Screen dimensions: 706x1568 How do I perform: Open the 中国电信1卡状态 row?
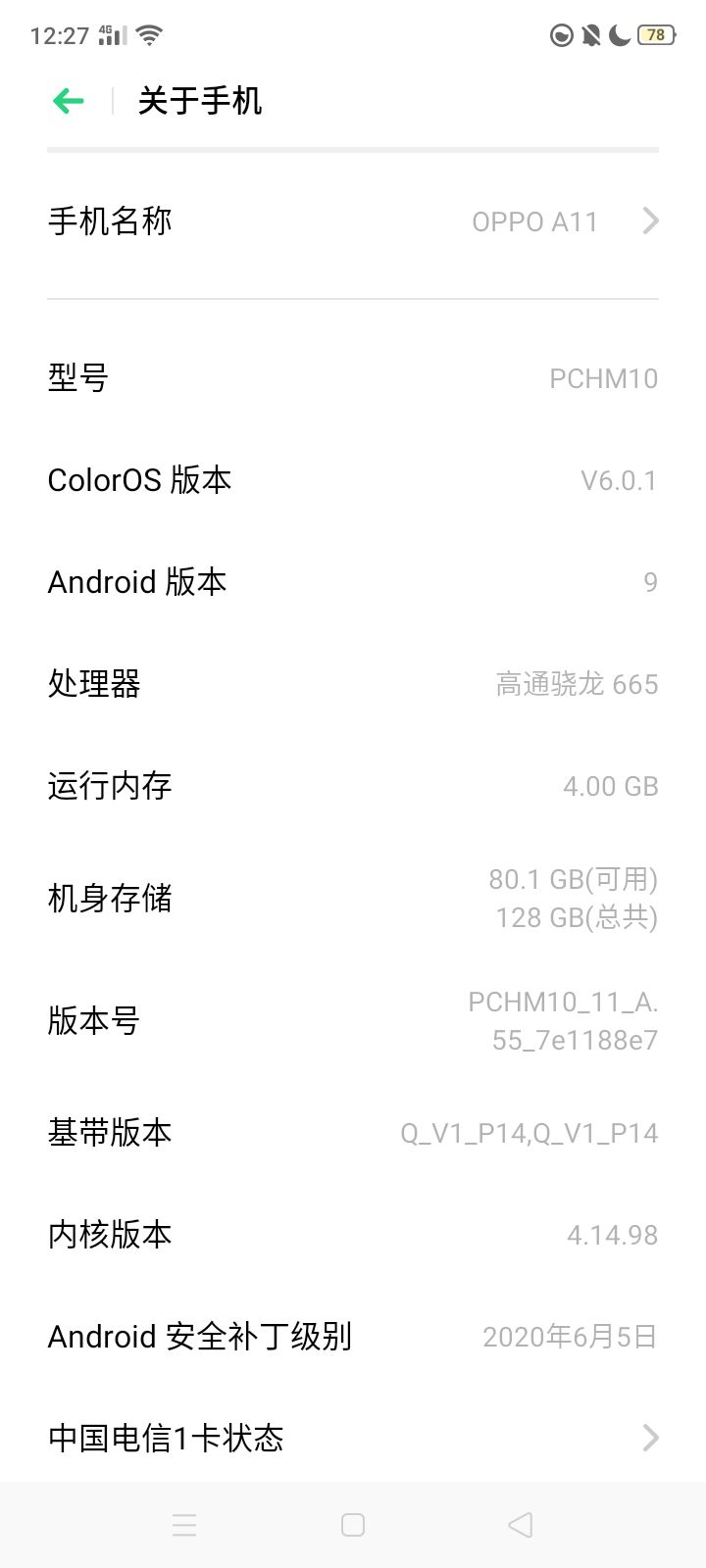pos(353,1438)
